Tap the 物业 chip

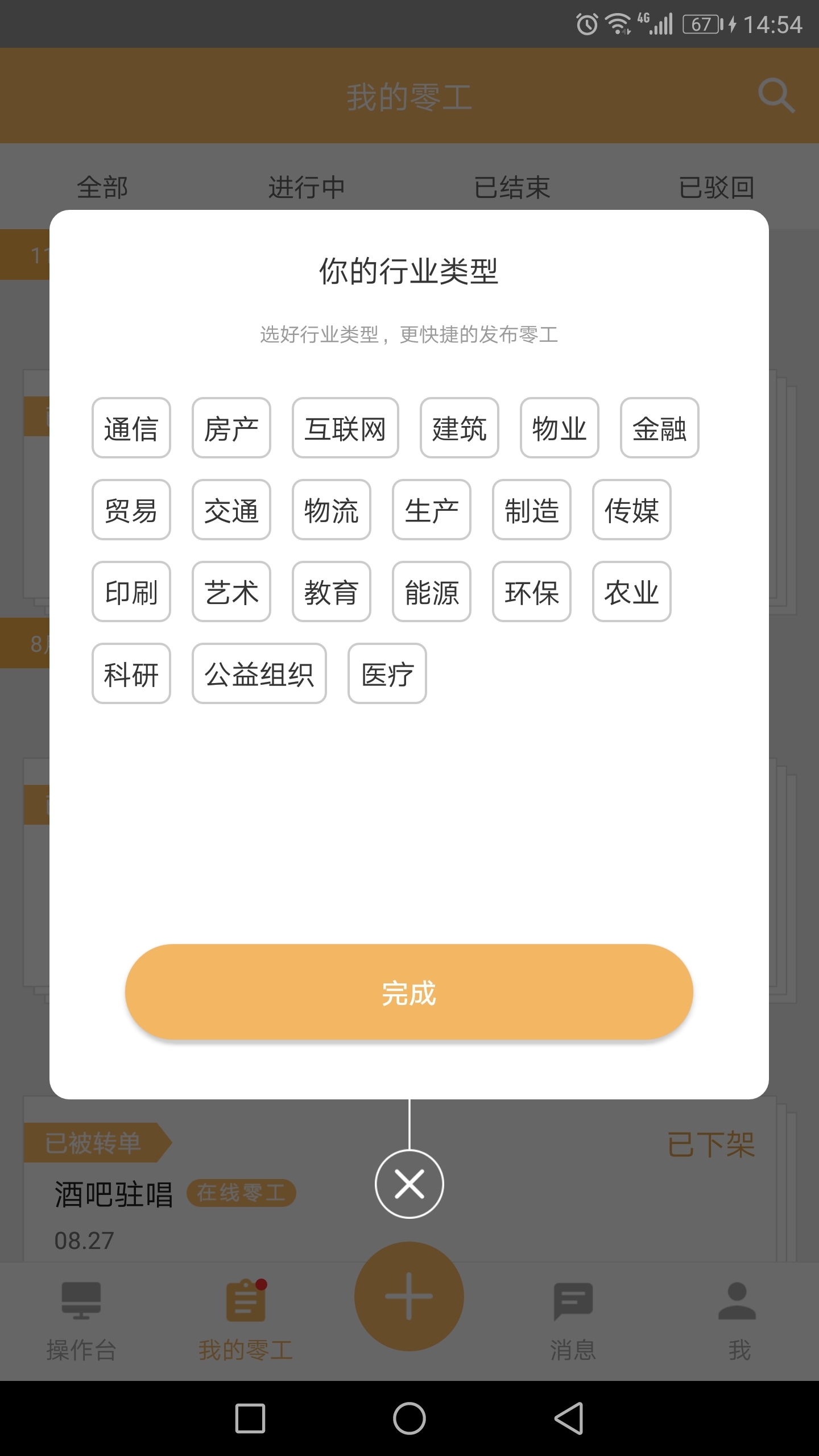pyautogui.click(x=560, y=428)
